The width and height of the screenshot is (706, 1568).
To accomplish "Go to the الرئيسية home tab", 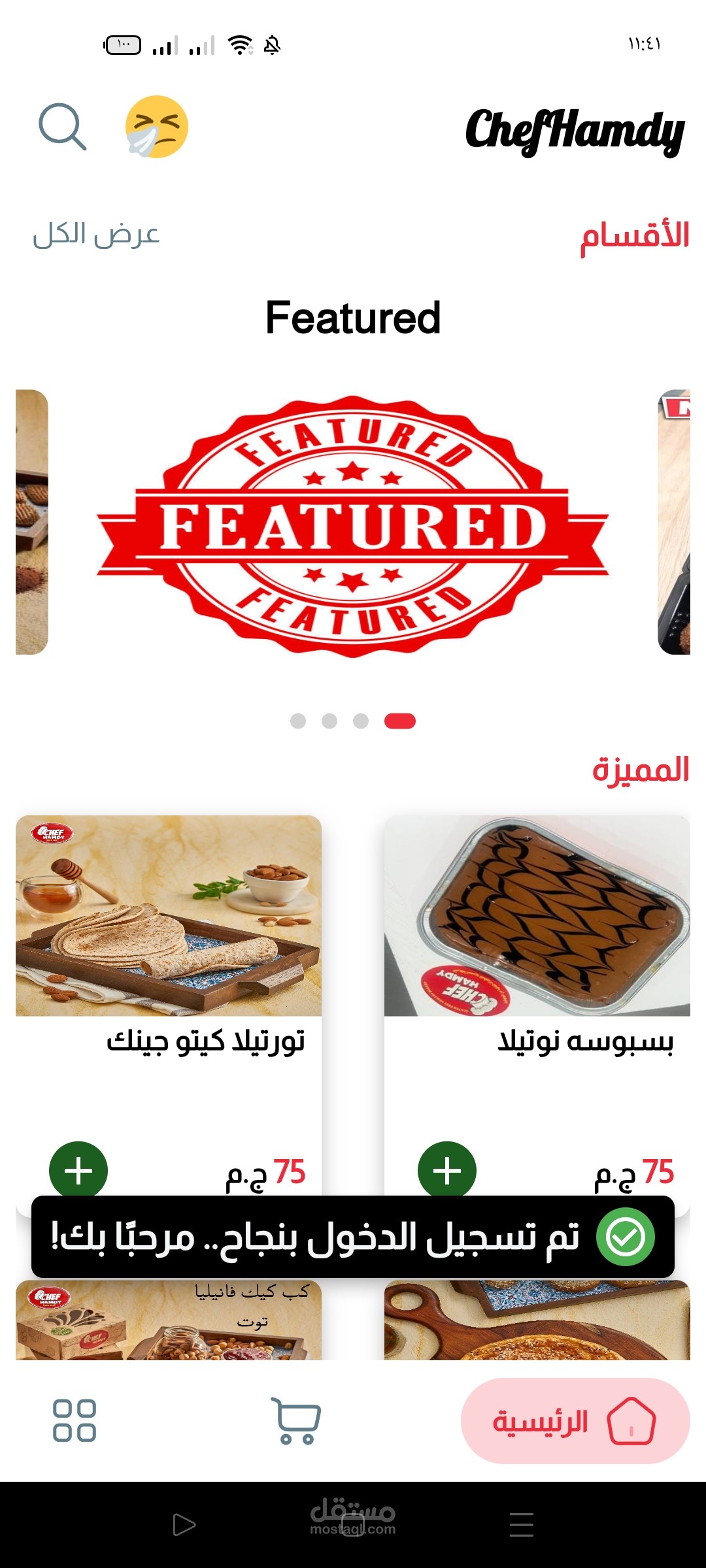I will [x=575, y=1421].
